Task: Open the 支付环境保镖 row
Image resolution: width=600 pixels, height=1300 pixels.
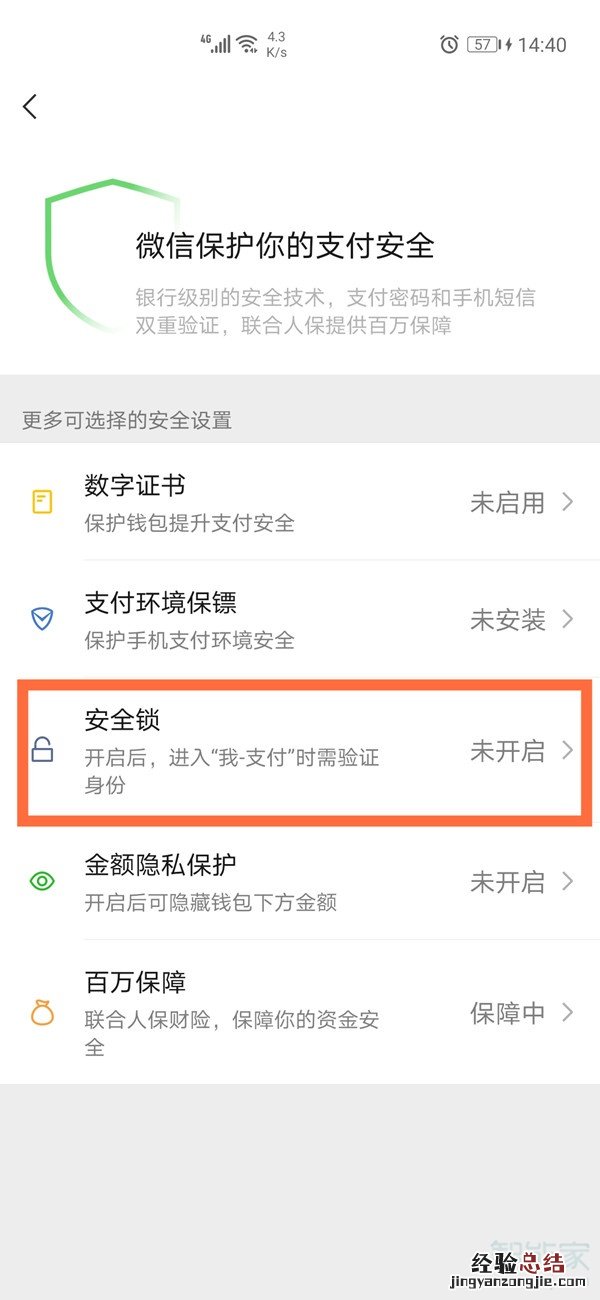Action: (x=300, y=619)
